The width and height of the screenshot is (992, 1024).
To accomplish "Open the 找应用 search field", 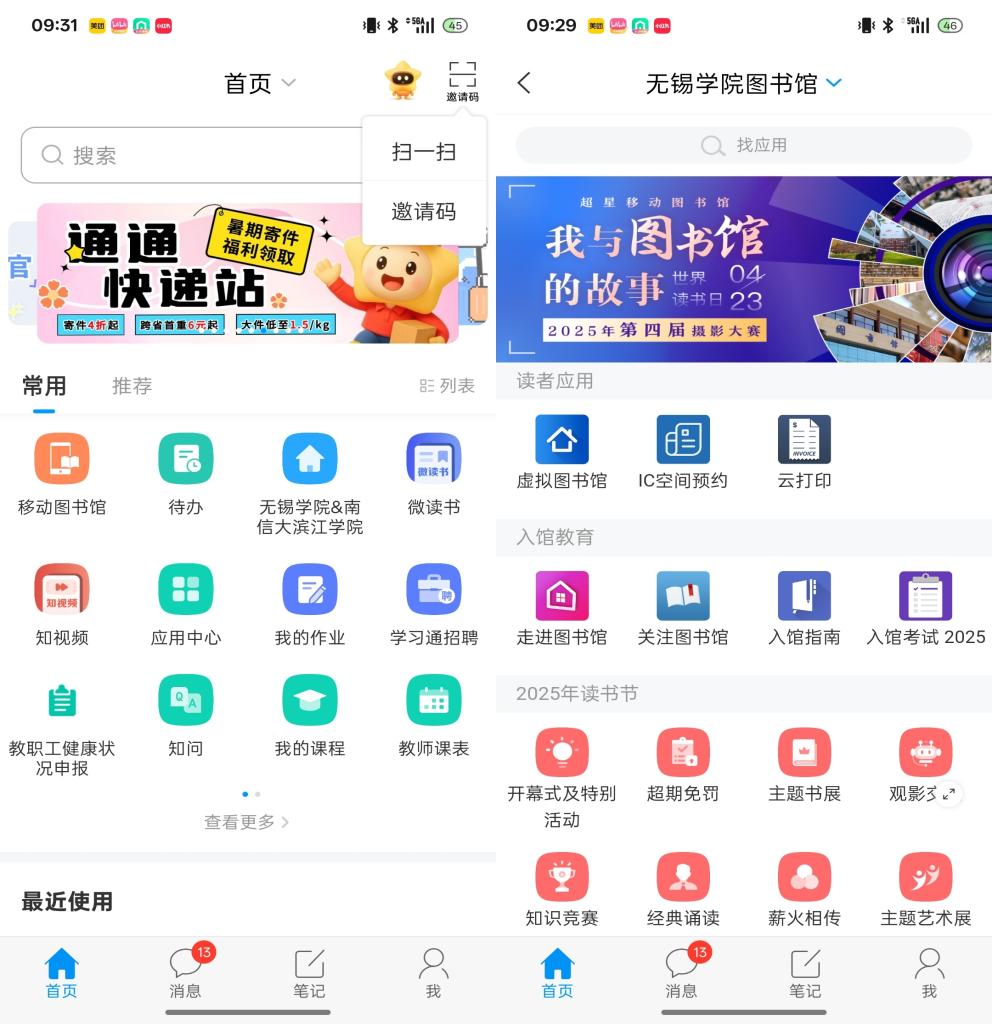I will (744, 146).
